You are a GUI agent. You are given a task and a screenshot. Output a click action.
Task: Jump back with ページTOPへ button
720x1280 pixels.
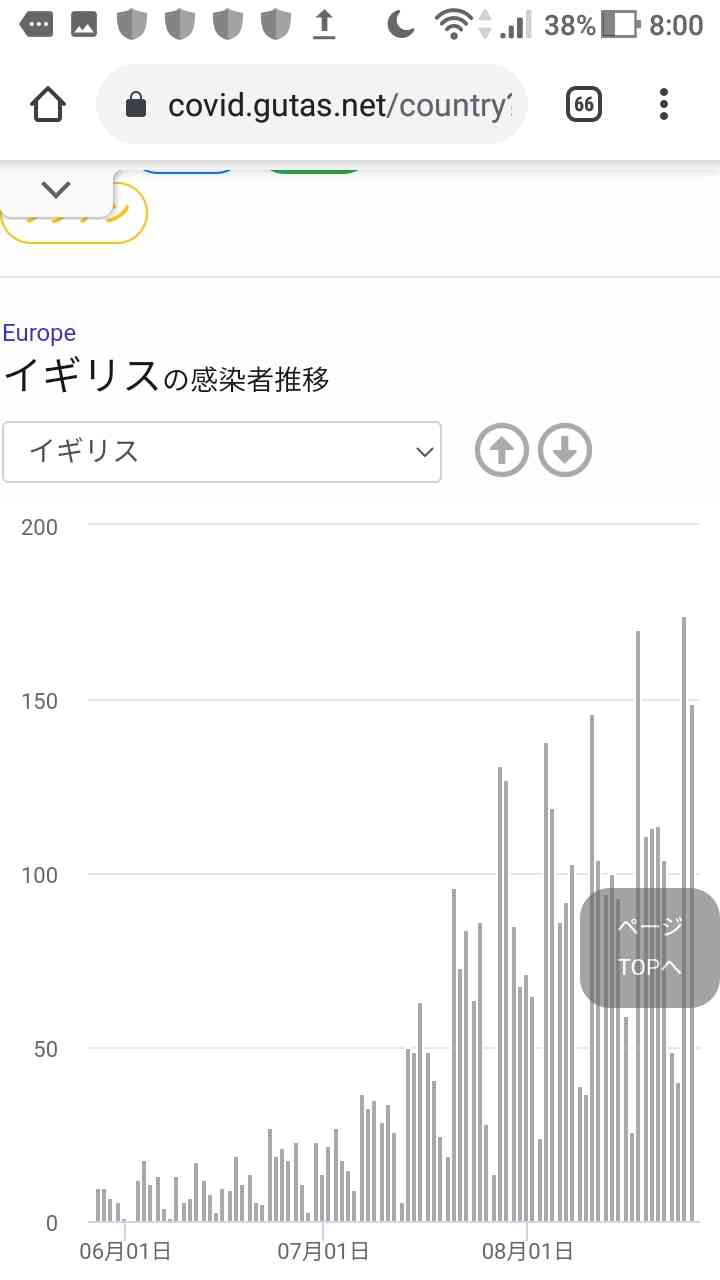click(650, 947)
